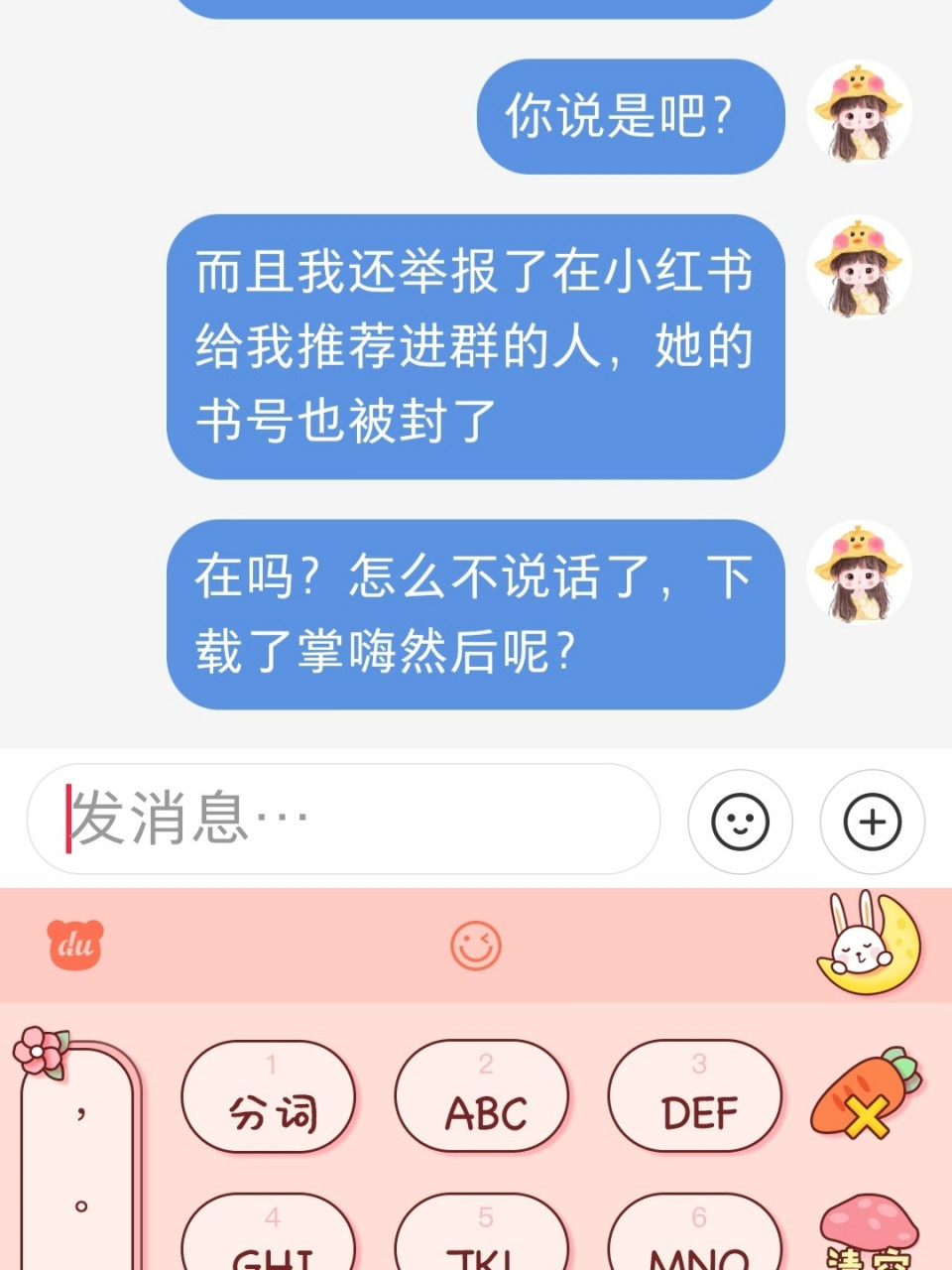The width and height of the screenshot is (952, 1270).
Task: Tap the period key
Action: coord(79,1206)
